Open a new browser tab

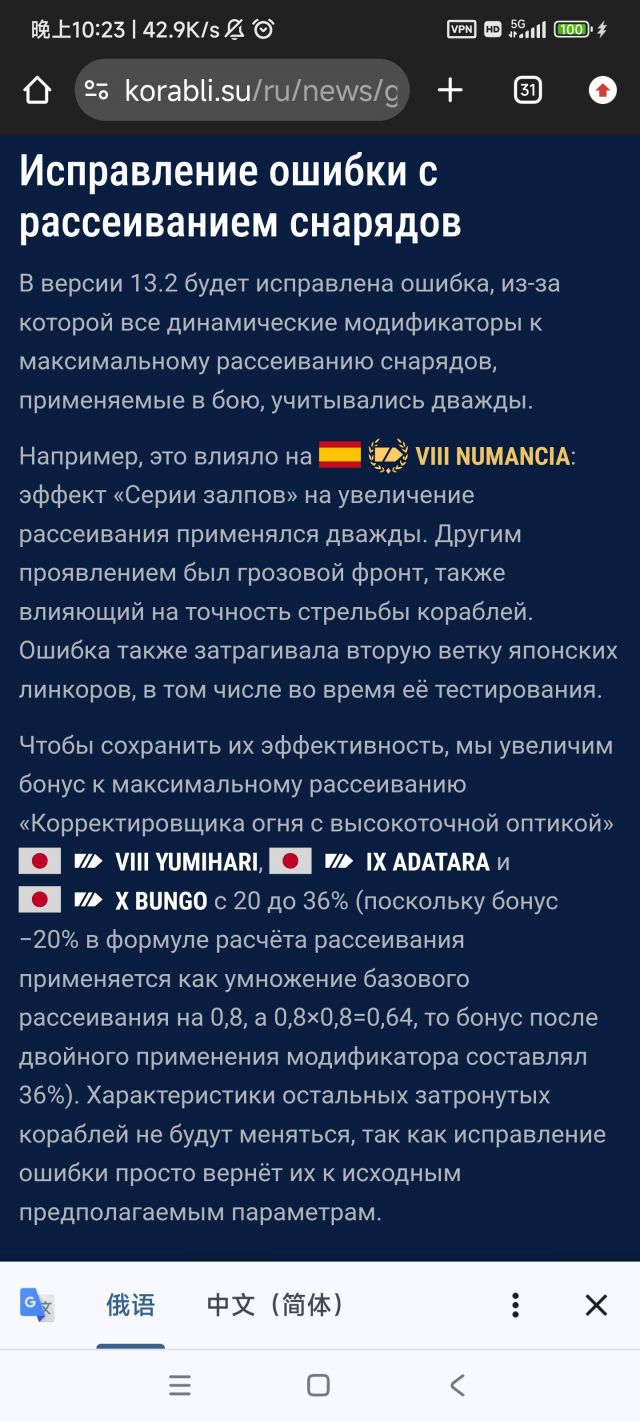click(450, 91)
